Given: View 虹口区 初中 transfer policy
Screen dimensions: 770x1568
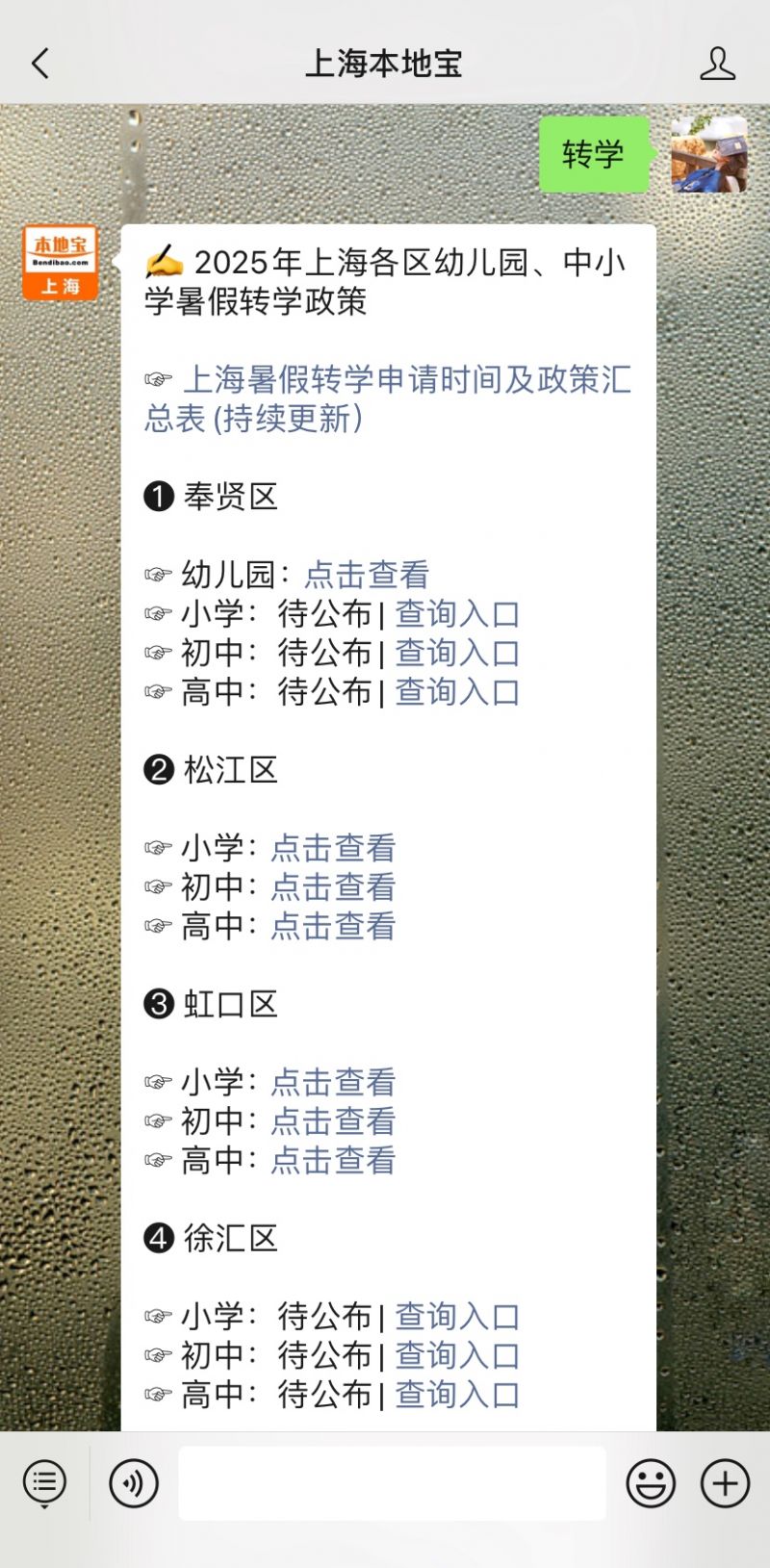Looking at the screenshot, I should click(333, 1121).
